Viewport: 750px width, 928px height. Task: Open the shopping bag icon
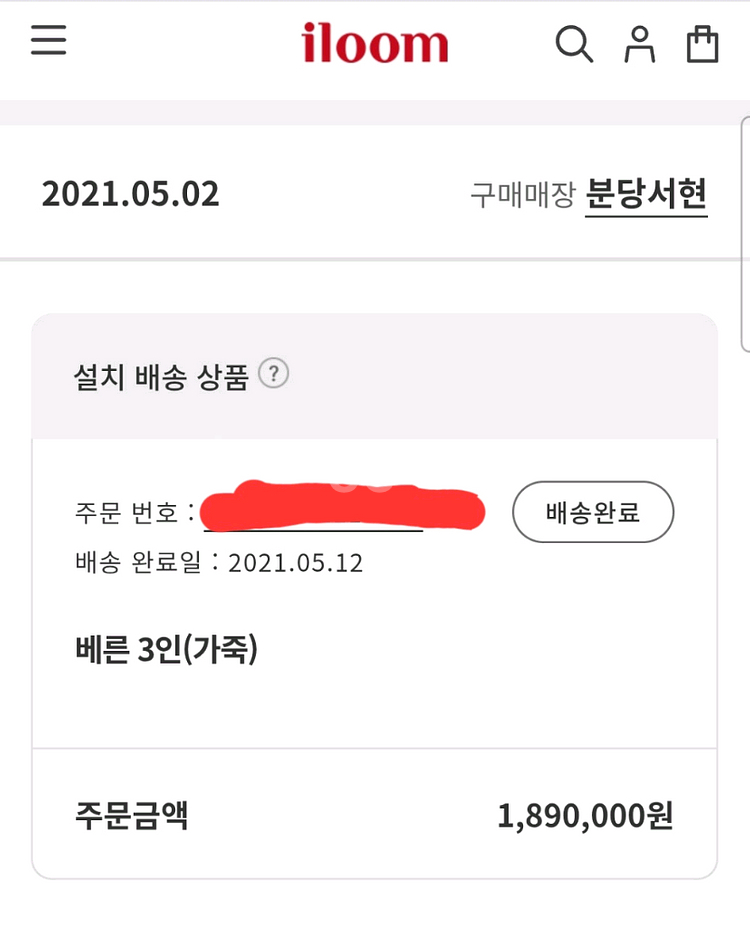tap(702, 43)
